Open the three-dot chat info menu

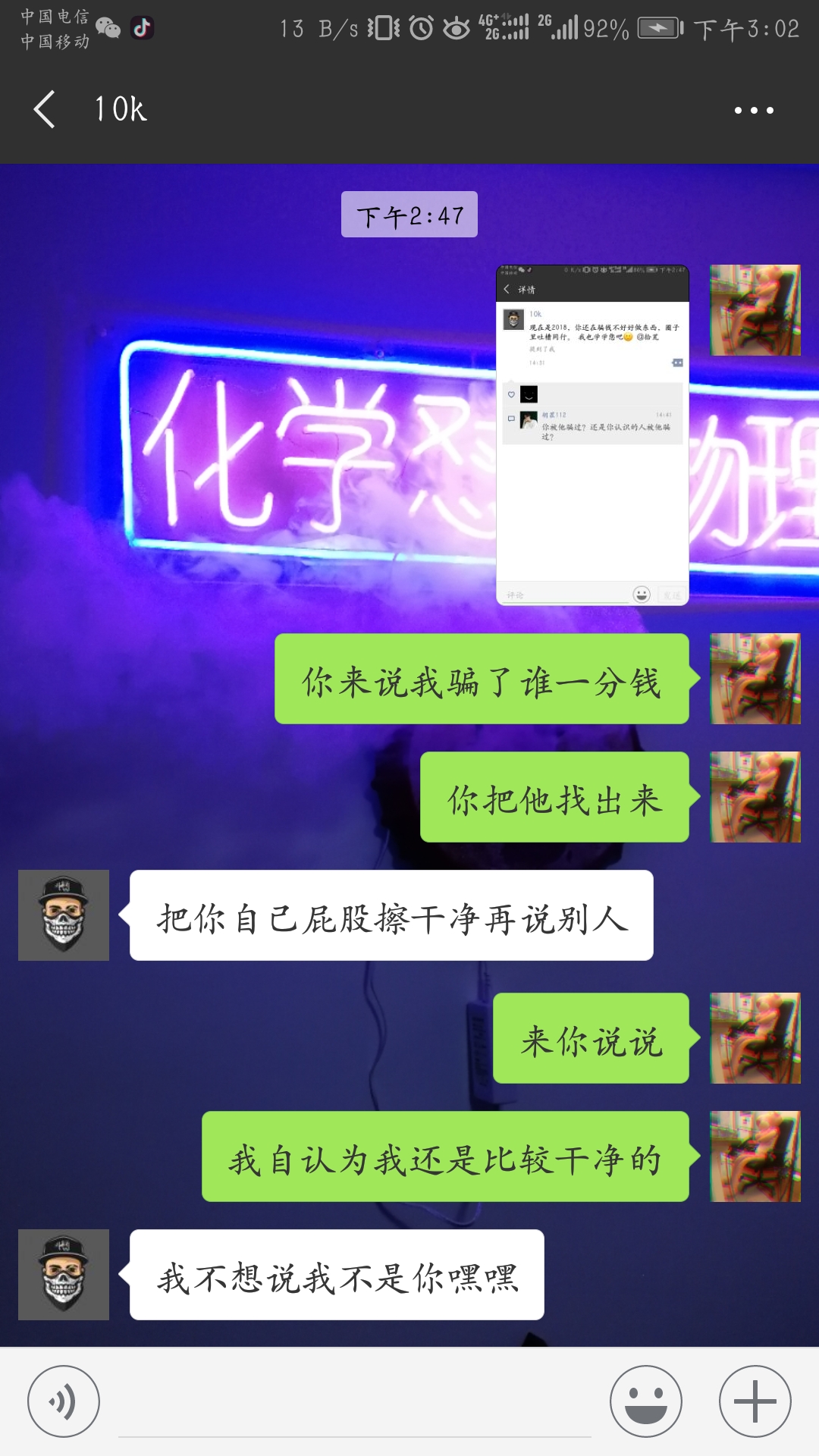753,111
